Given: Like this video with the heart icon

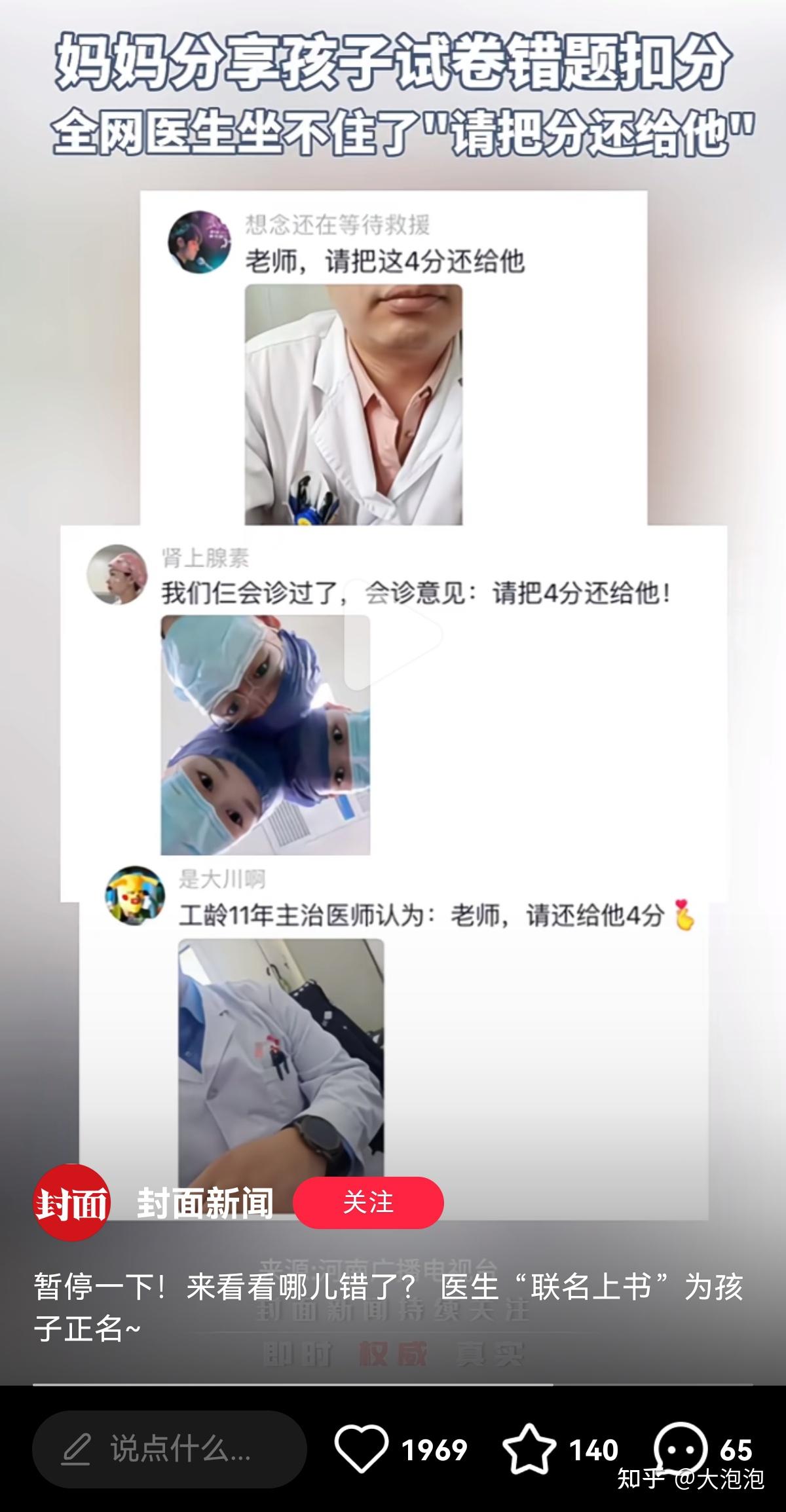Looking at the screenshot, I should 361,1449.
